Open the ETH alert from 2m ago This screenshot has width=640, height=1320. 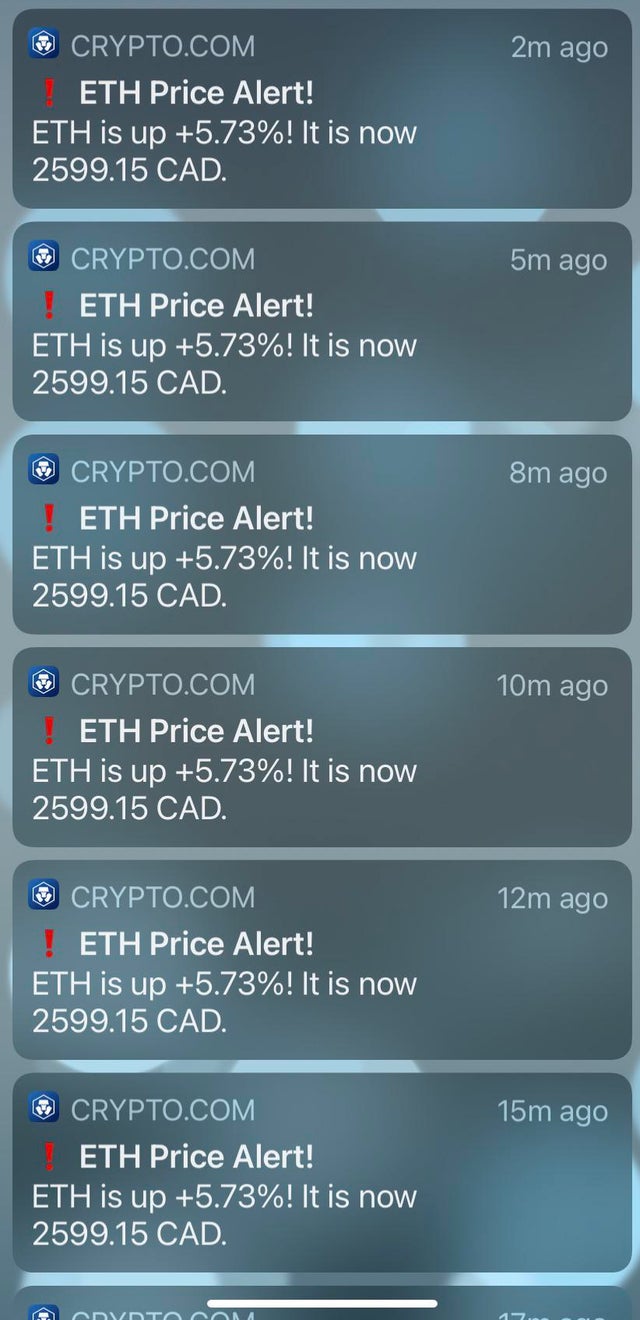tap(322, 108)
